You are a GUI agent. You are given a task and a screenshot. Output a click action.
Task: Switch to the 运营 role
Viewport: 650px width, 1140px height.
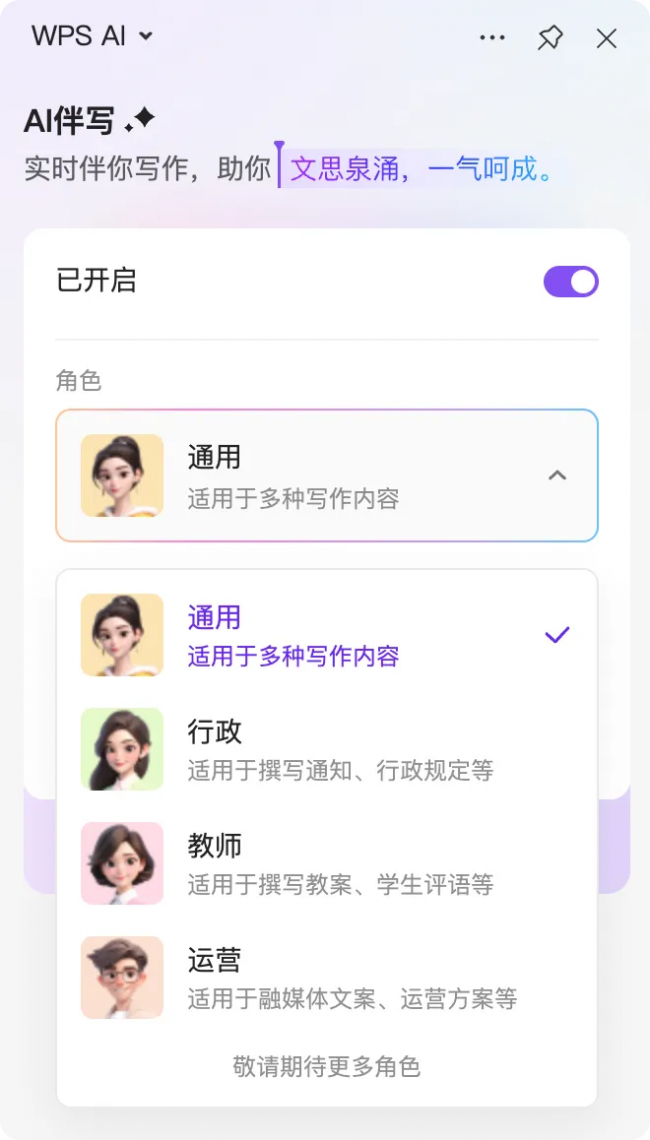pos(327,977)
